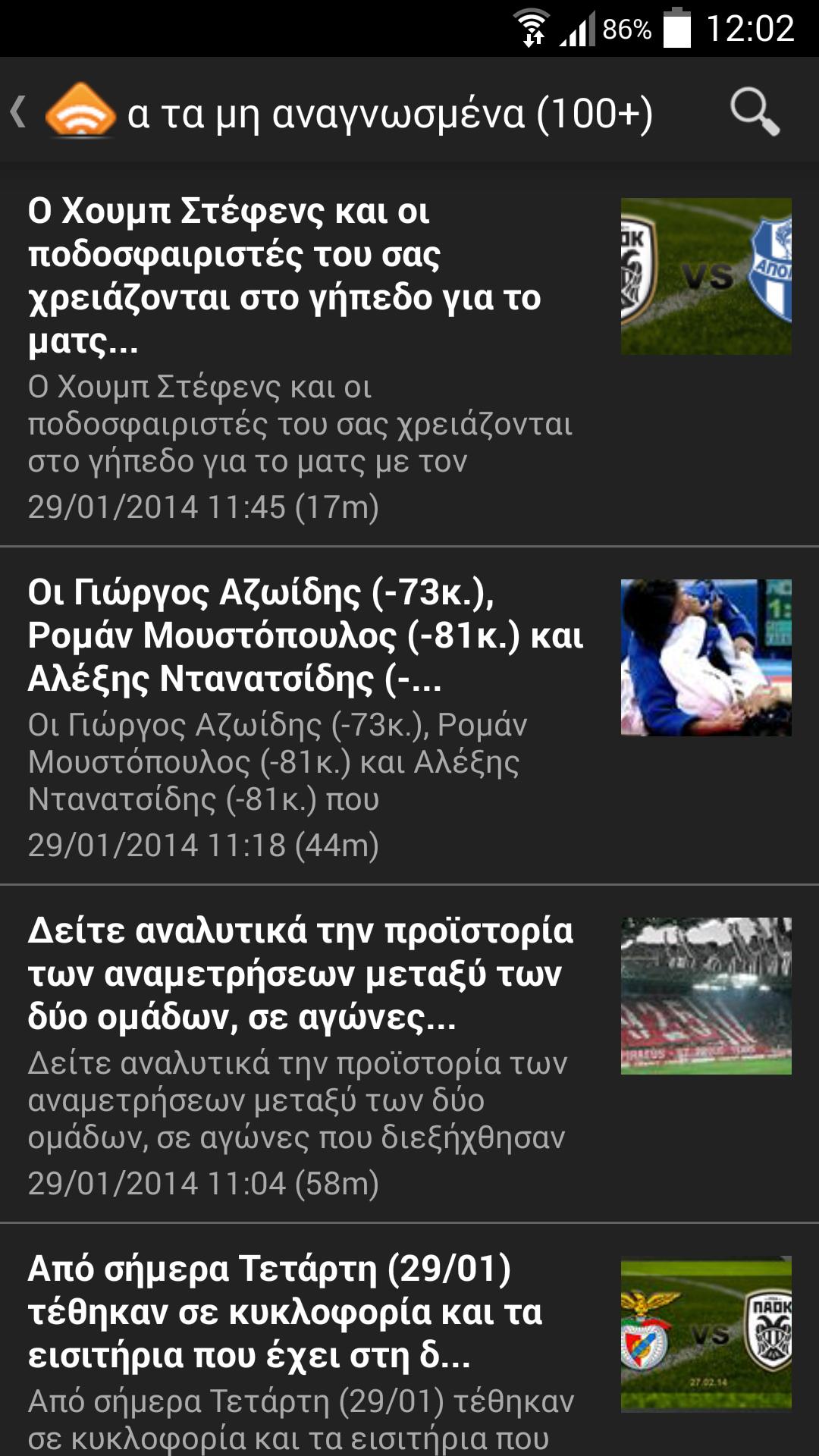Open the article about Χουμπ Στέφενς
The image size is (819, 1456).
point(303,296)
